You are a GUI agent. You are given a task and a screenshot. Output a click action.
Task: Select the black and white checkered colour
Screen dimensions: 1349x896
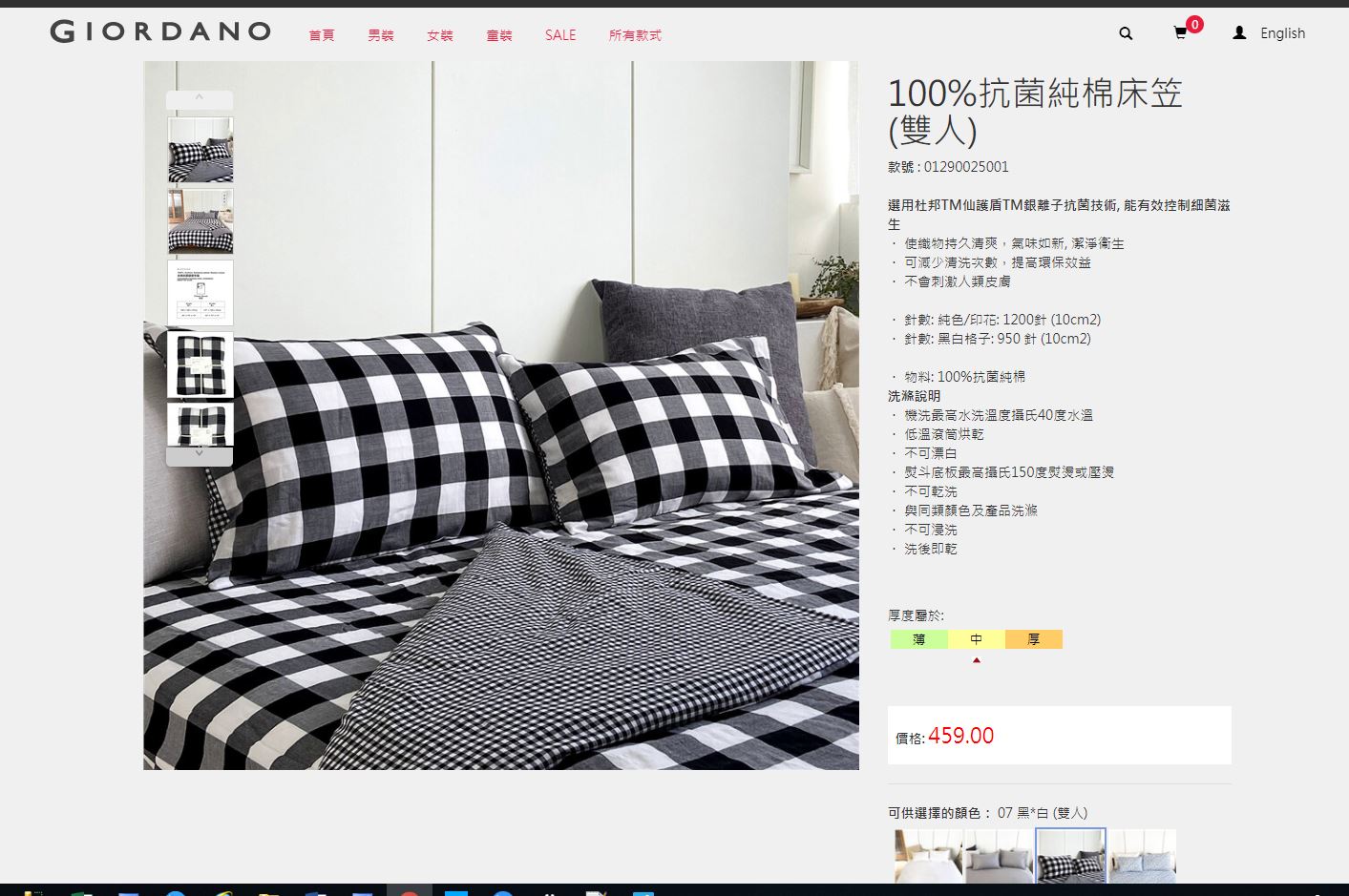(x=1070, y=856)
